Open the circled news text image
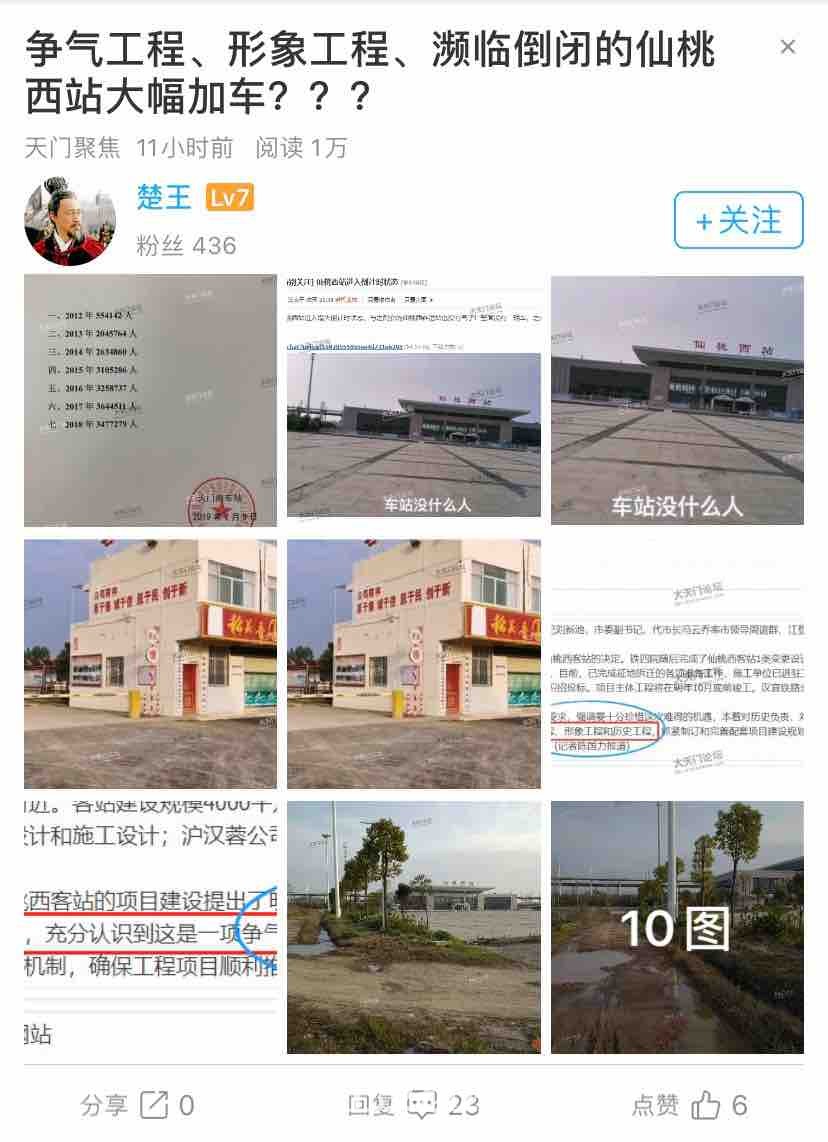Viewport: 828px width, 1142px height. tap(677, 664)
